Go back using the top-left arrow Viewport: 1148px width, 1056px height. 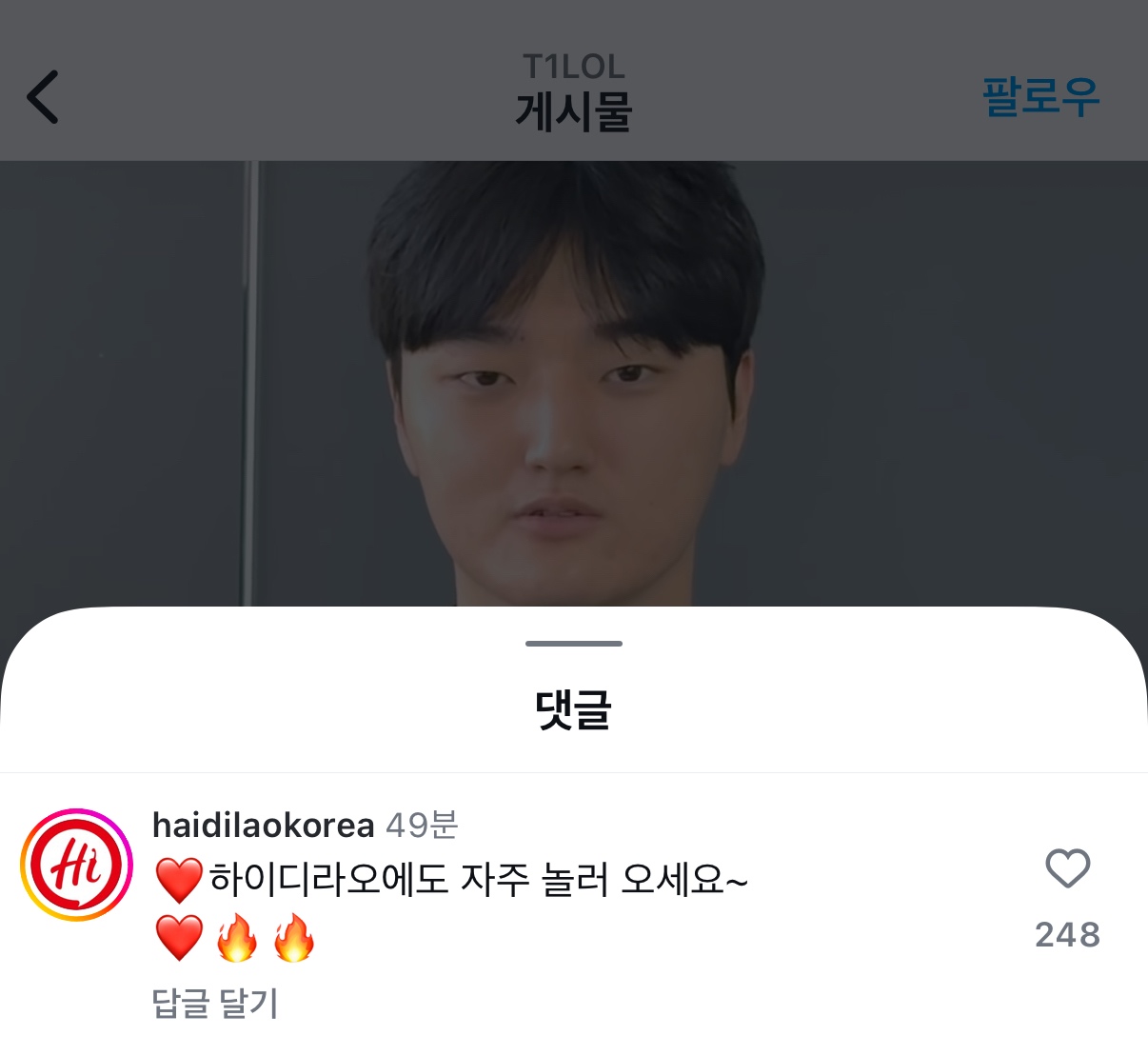tap(43, 96)
